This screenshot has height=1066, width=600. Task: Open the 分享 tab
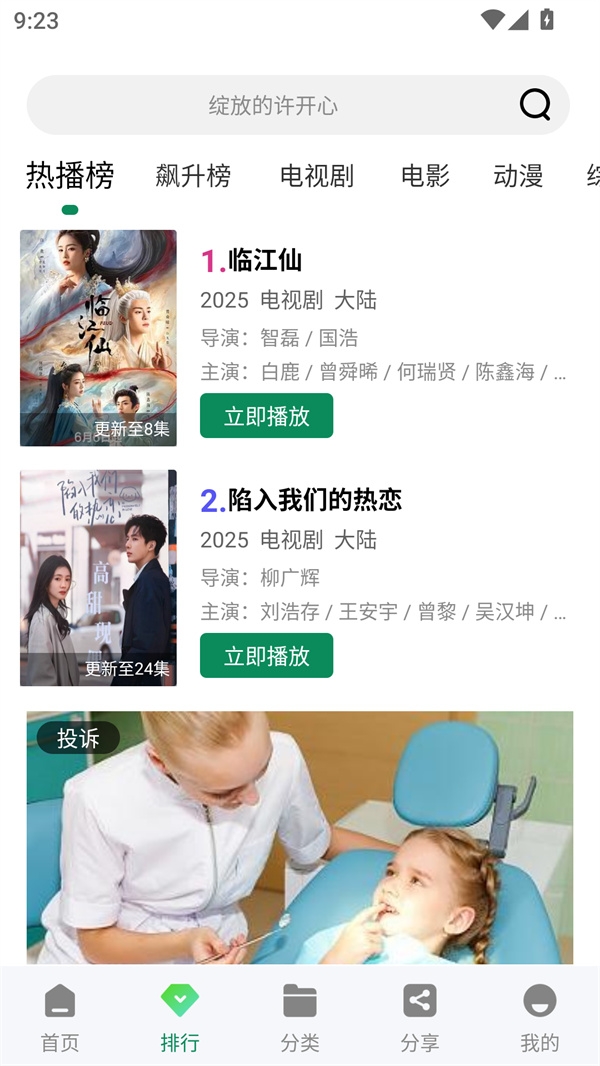click(420, 1017)
